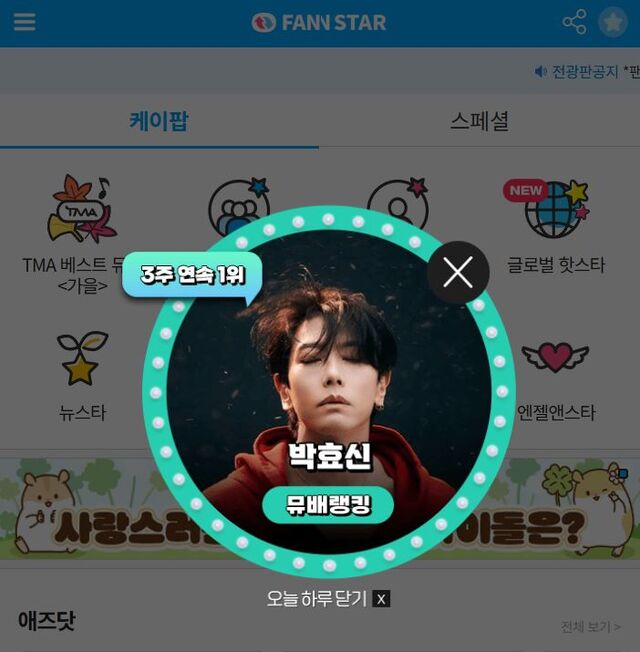Open the hamburger menu
Viewport: 640px width, 652px height.
pyautogui.click(x=24, y=22)
